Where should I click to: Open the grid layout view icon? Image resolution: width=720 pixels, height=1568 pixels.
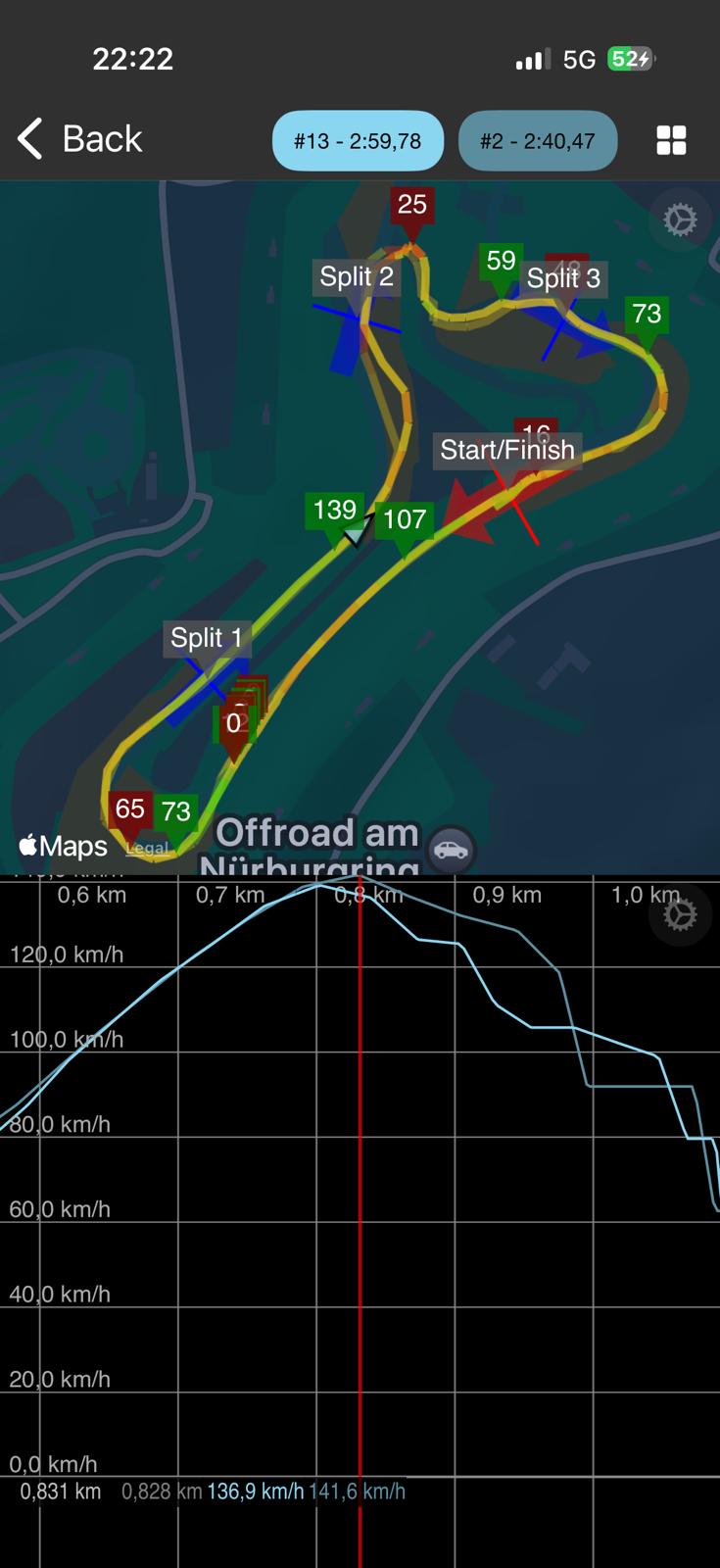(x=671, y=140)
